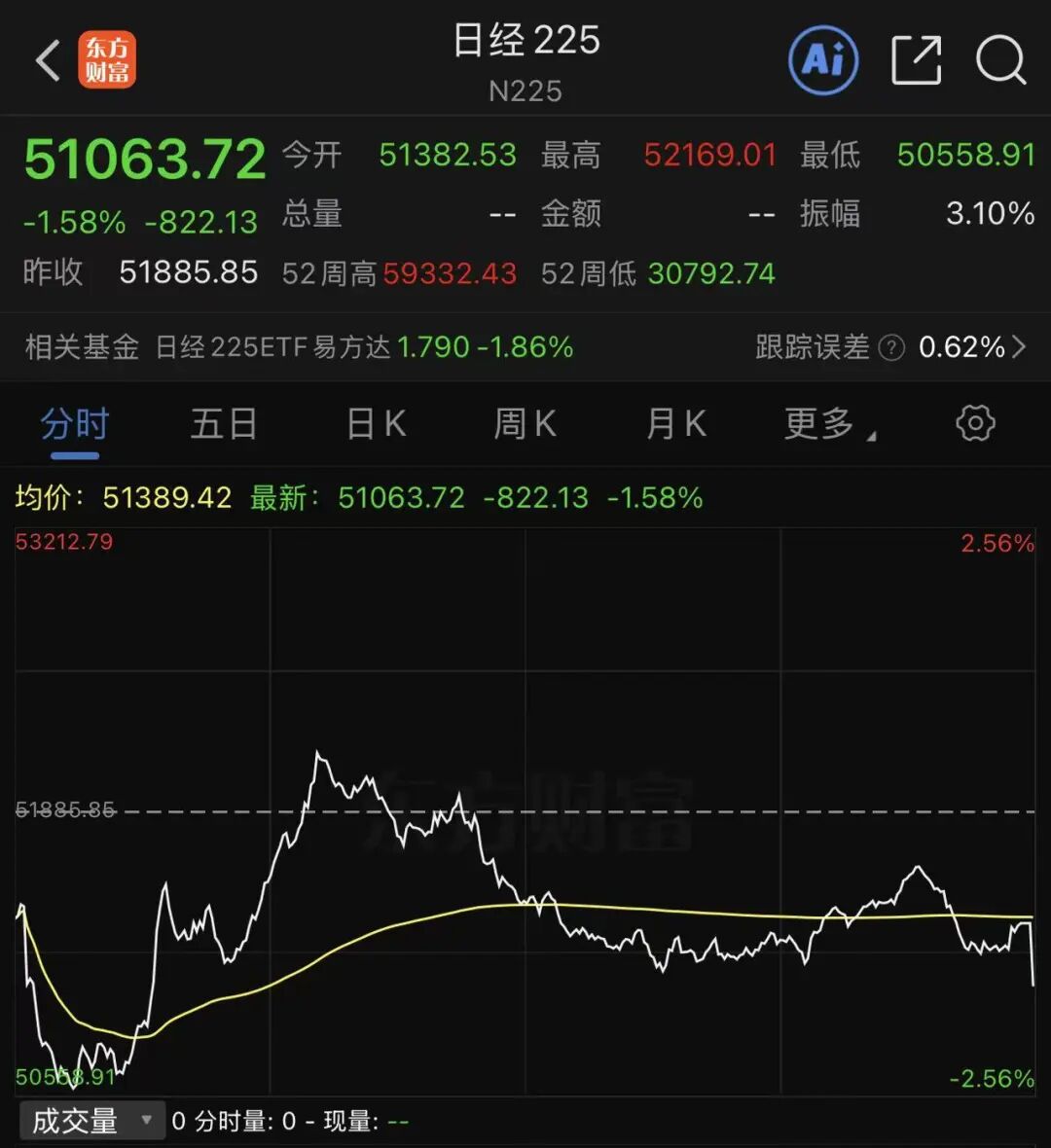The width and height of the screenshot is (1051, 1148).
Task: Open the Ai assistant icon
Action: click(823, 60)
